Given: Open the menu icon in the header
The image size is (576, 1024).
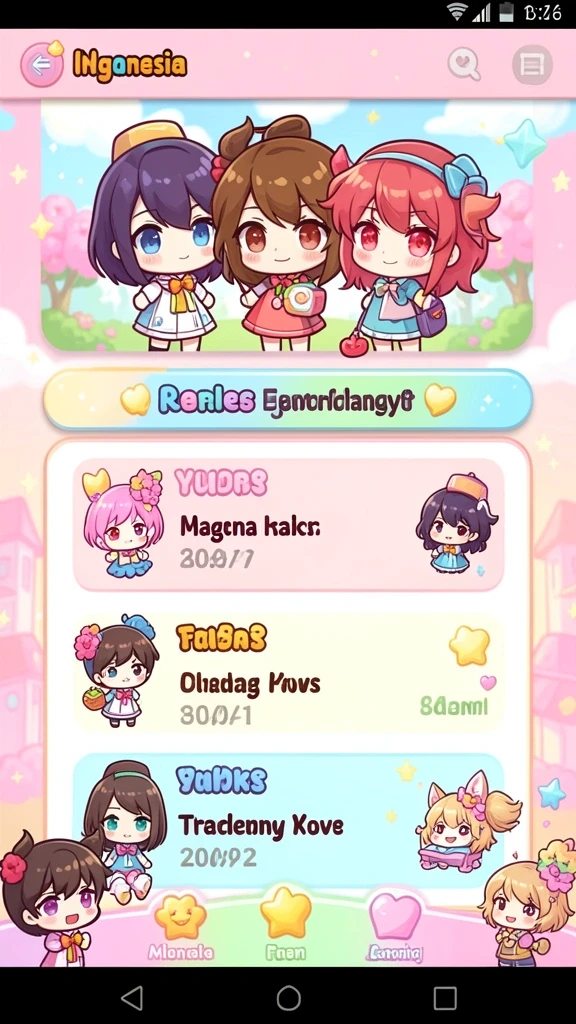Looking at the screenshot, I should [x=532, y=64].
